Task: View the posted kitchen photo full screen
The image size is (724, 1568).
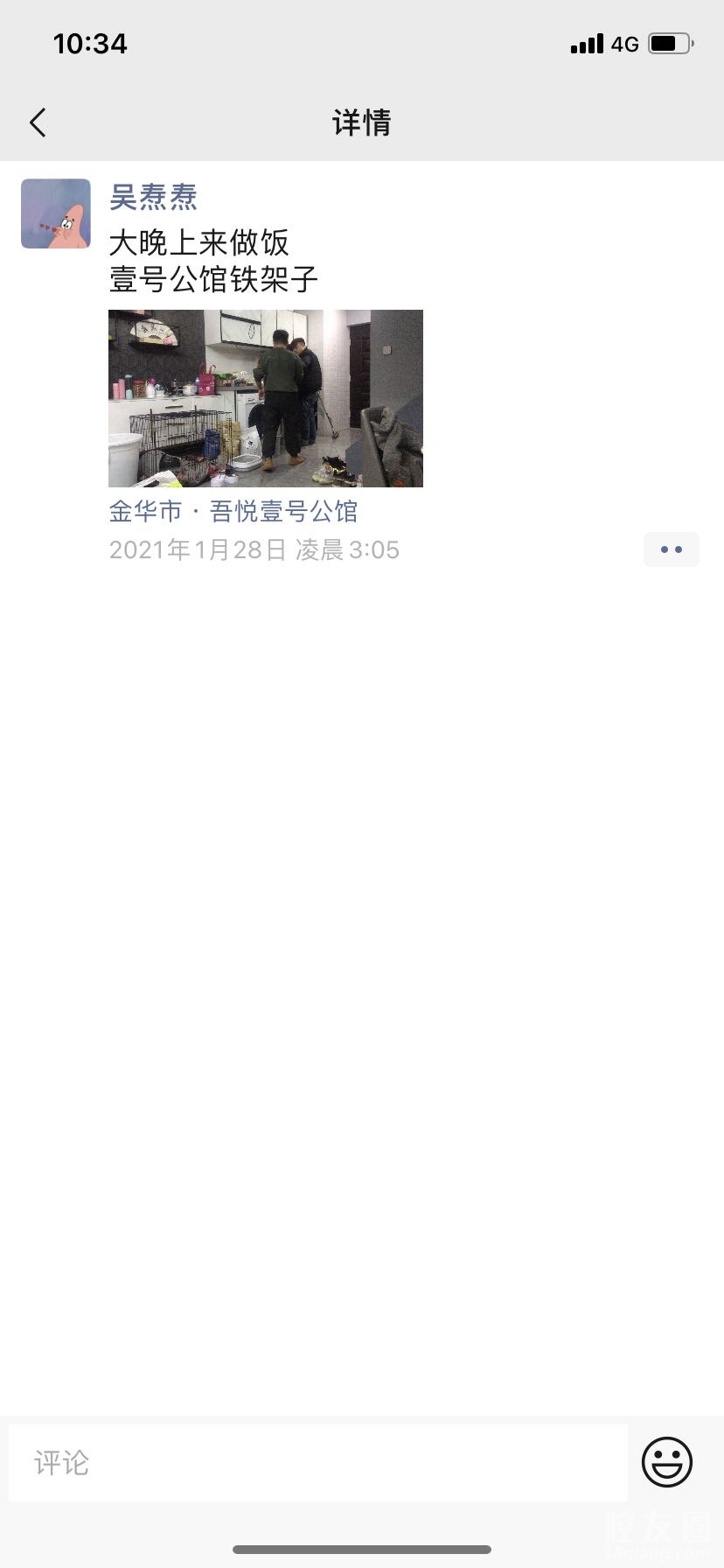Action: coord(265,398)
